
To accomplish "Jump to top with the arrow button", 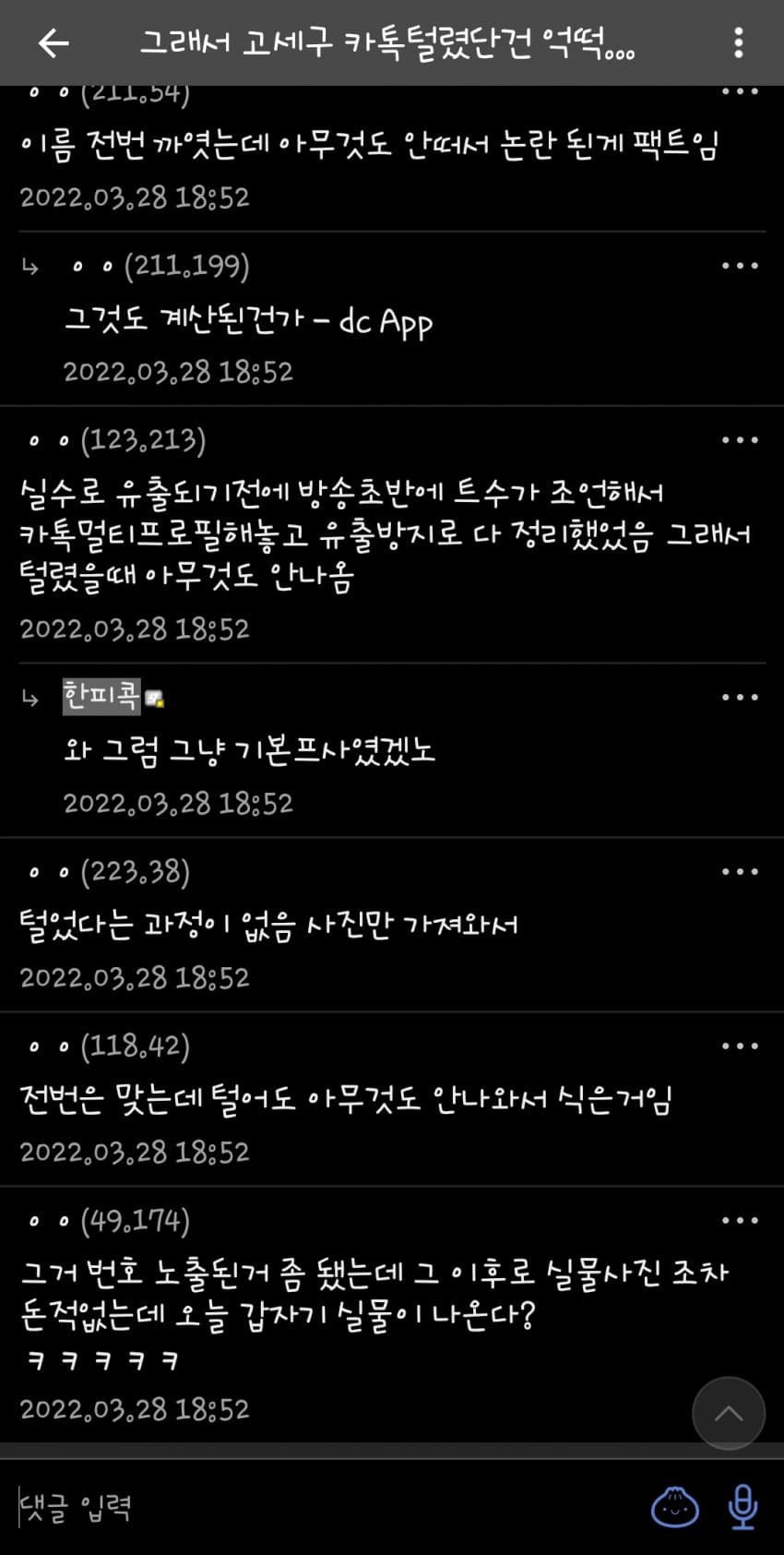I will [729, 1414].
